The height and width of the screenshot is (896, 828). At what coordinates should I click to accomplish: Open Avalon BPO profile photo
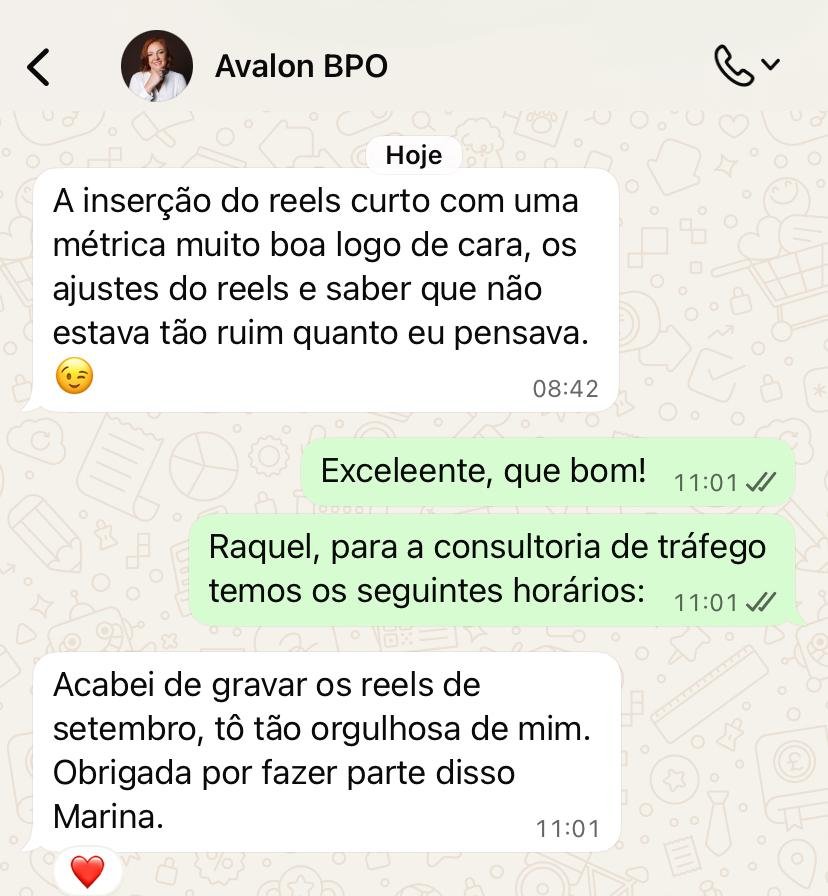point(157,66)
